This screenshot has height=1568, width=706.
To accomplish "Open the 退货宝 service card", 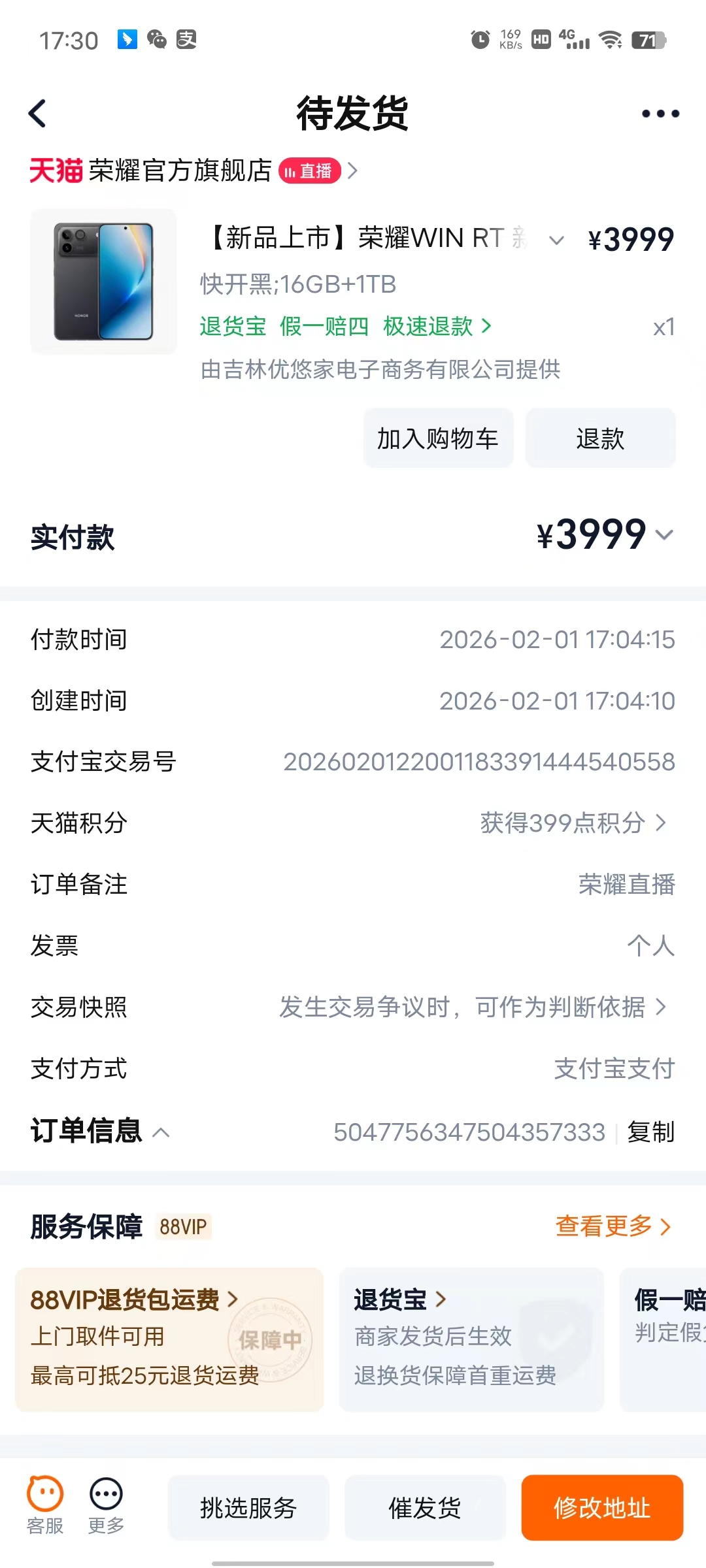I will (x=471, y=1338).
